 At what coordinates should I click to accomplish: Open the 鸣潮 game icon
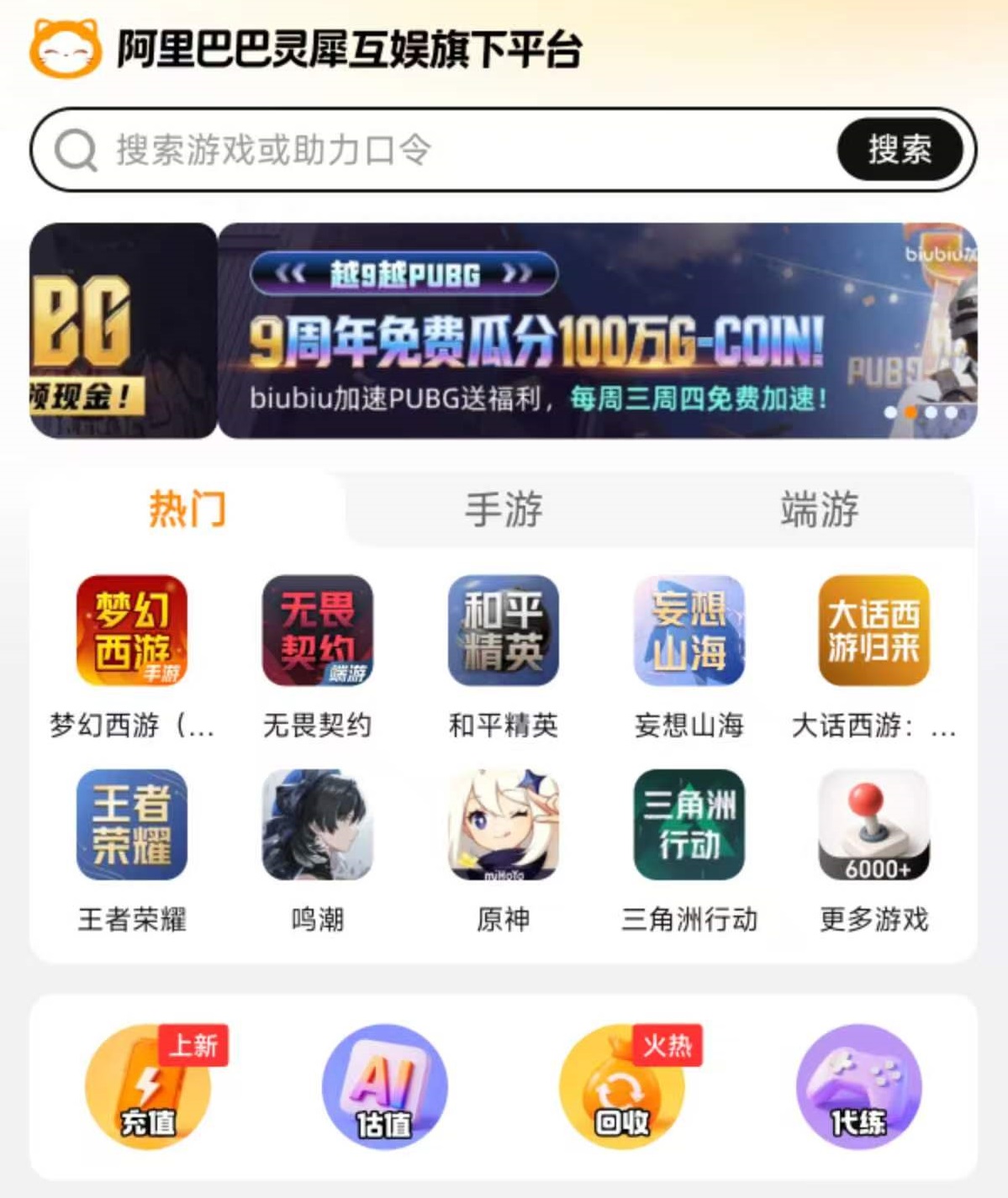(x=318, y=828)
